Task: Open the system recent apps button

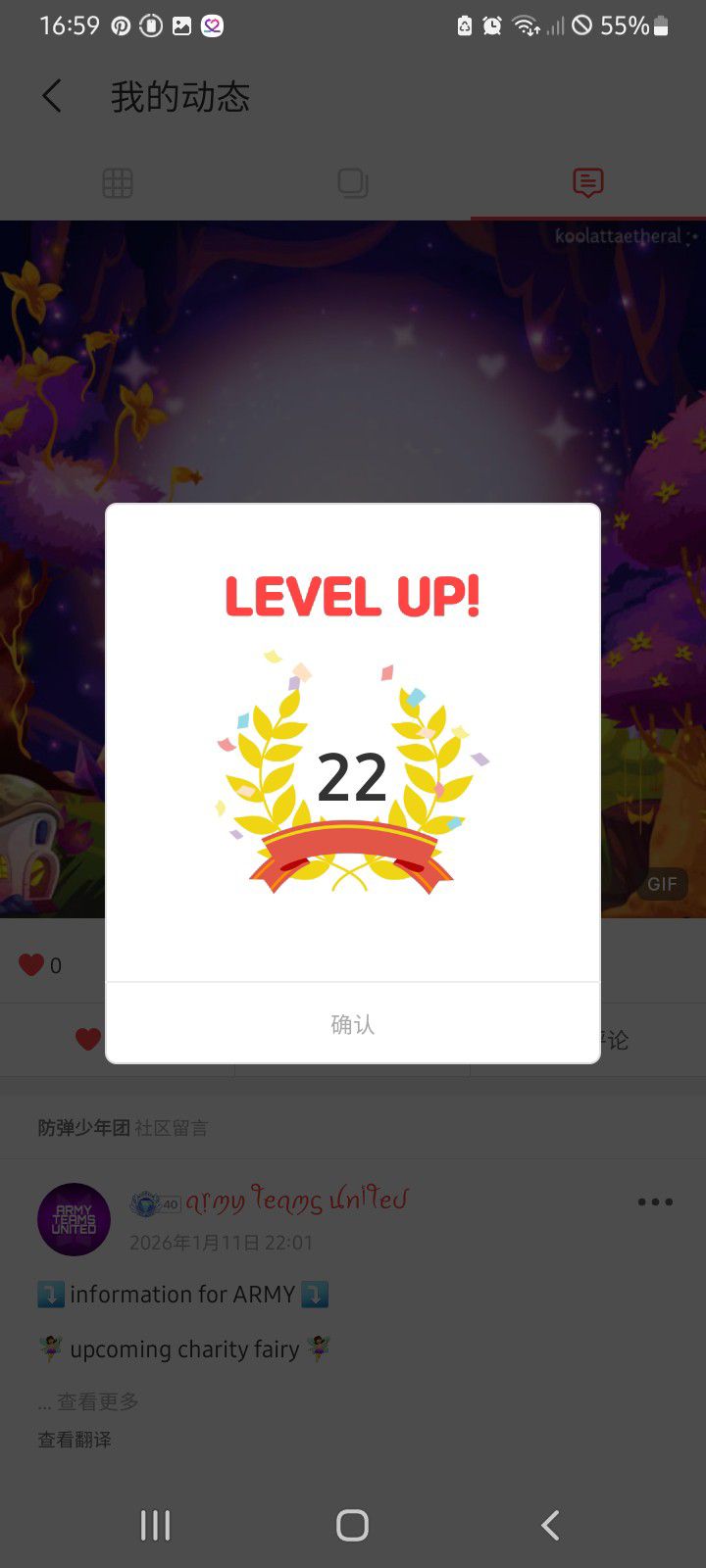Action: [x=155, y=1525]
